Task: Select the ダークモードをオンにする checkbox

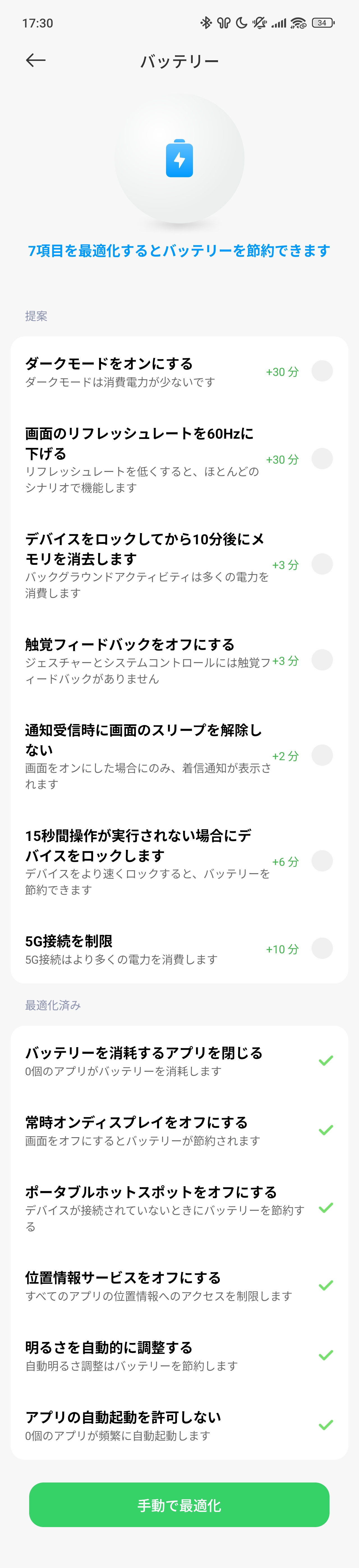Action: coord(322,371)
